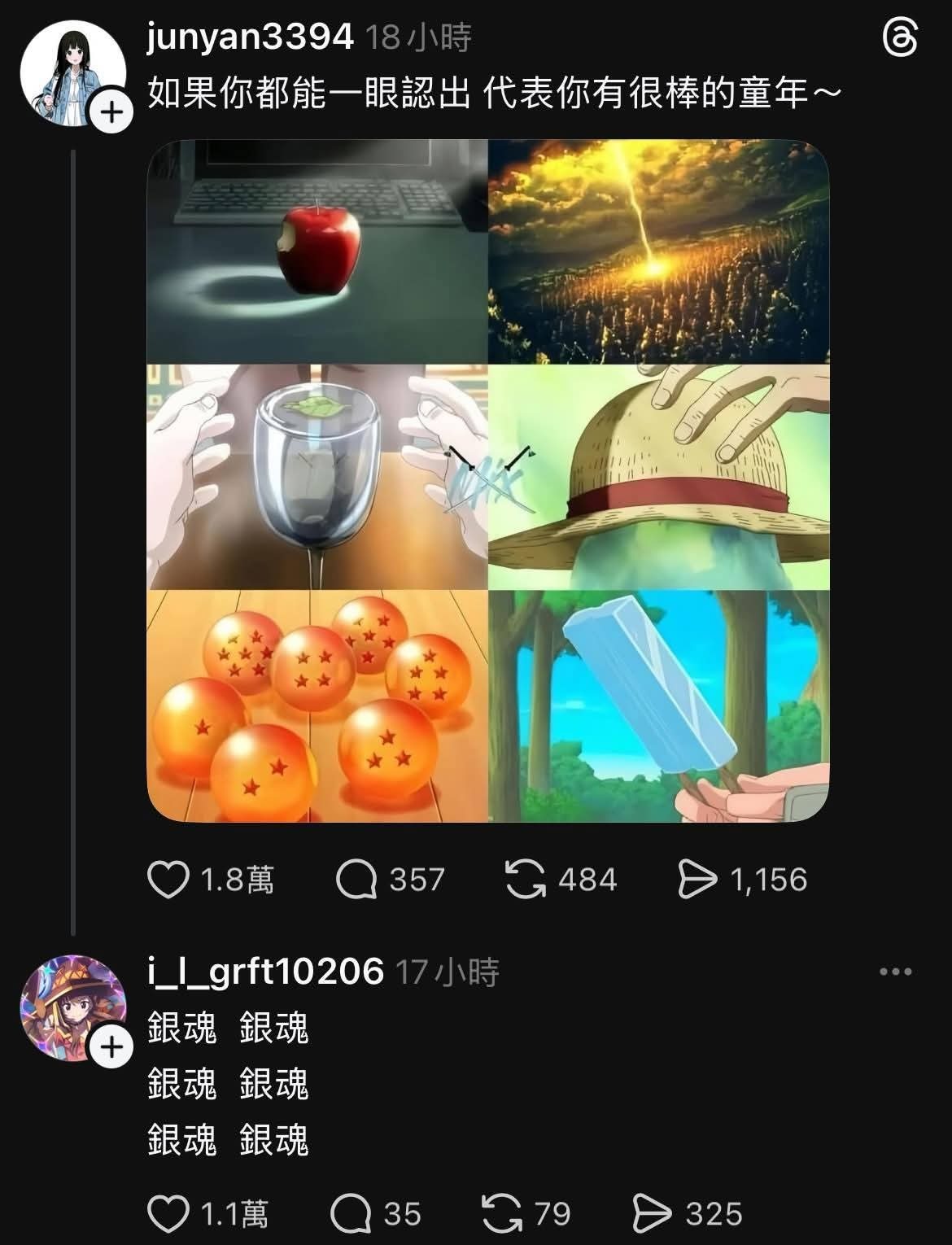Screen dimensions: 952x1245
Task: Like junyan3394's post
Action: click(x=168, y=880)
